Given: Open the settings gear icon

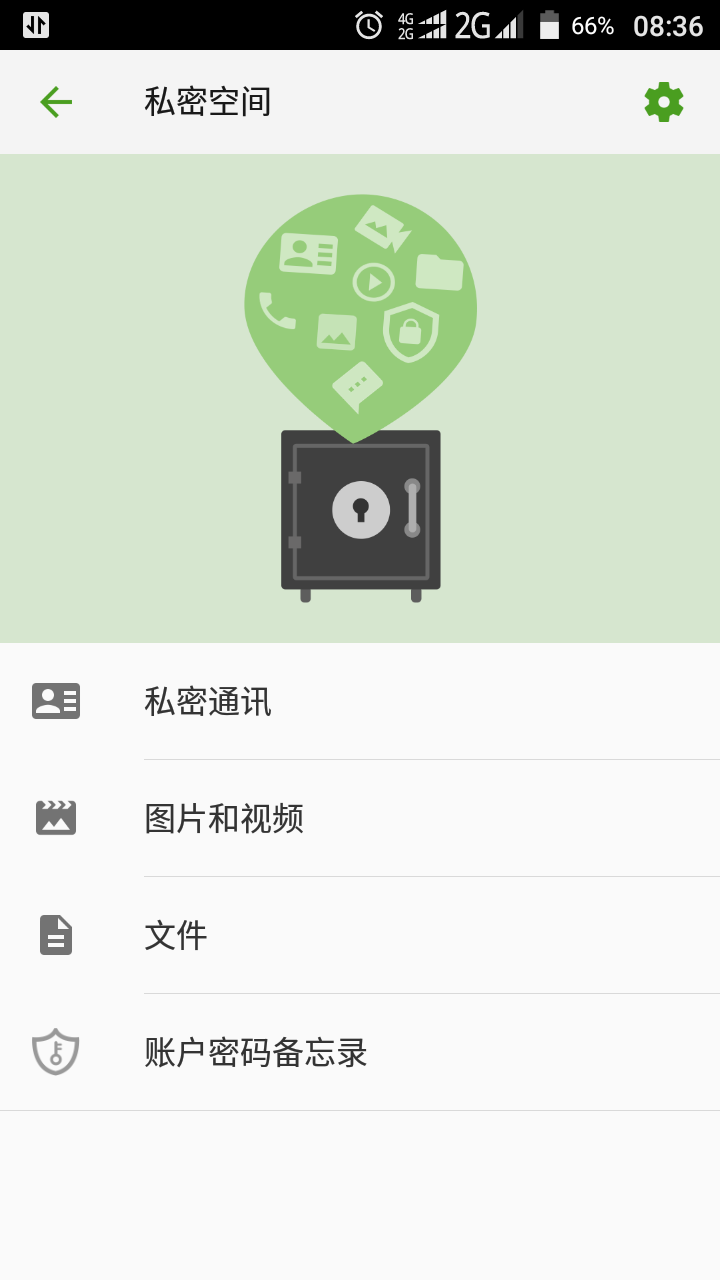Looking at the screenshot, I should (663, 102).
